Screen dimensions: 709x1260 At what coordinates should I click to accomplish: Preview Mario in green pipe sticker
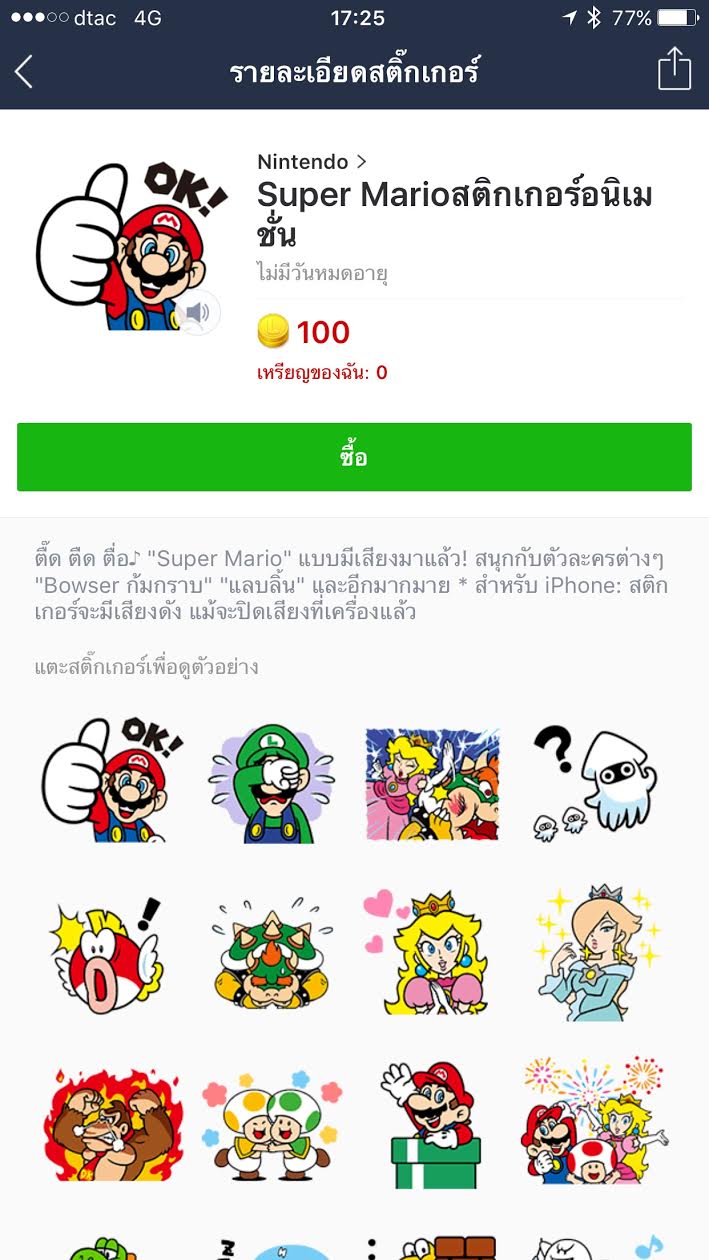point(430,1125)
